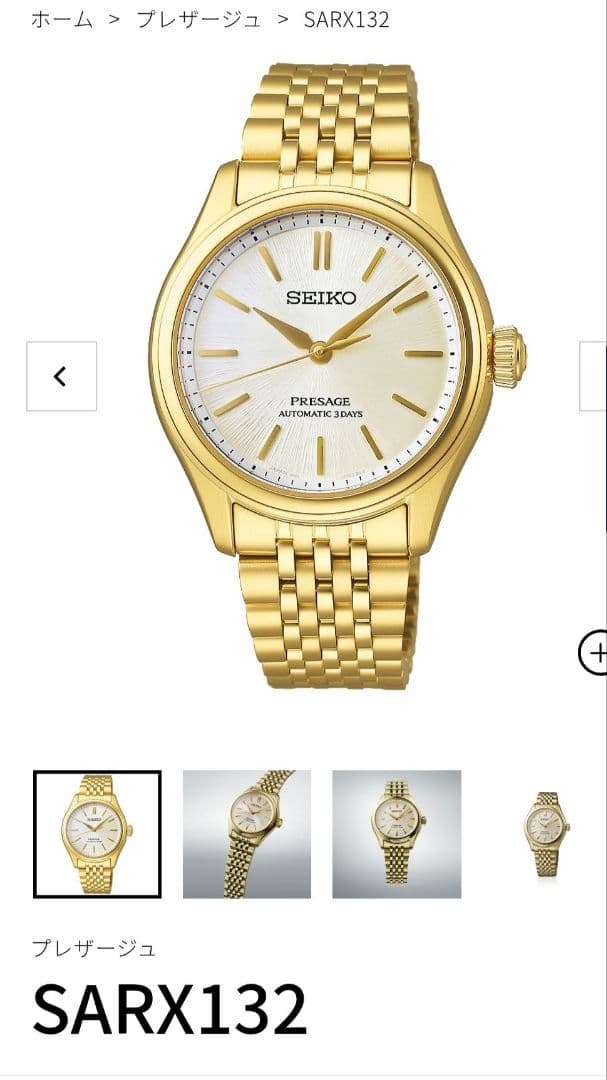Open the プレザージュ breadcrumb link
The image size is (607, 1080).
pyautogui.click(x=198, y=19)
